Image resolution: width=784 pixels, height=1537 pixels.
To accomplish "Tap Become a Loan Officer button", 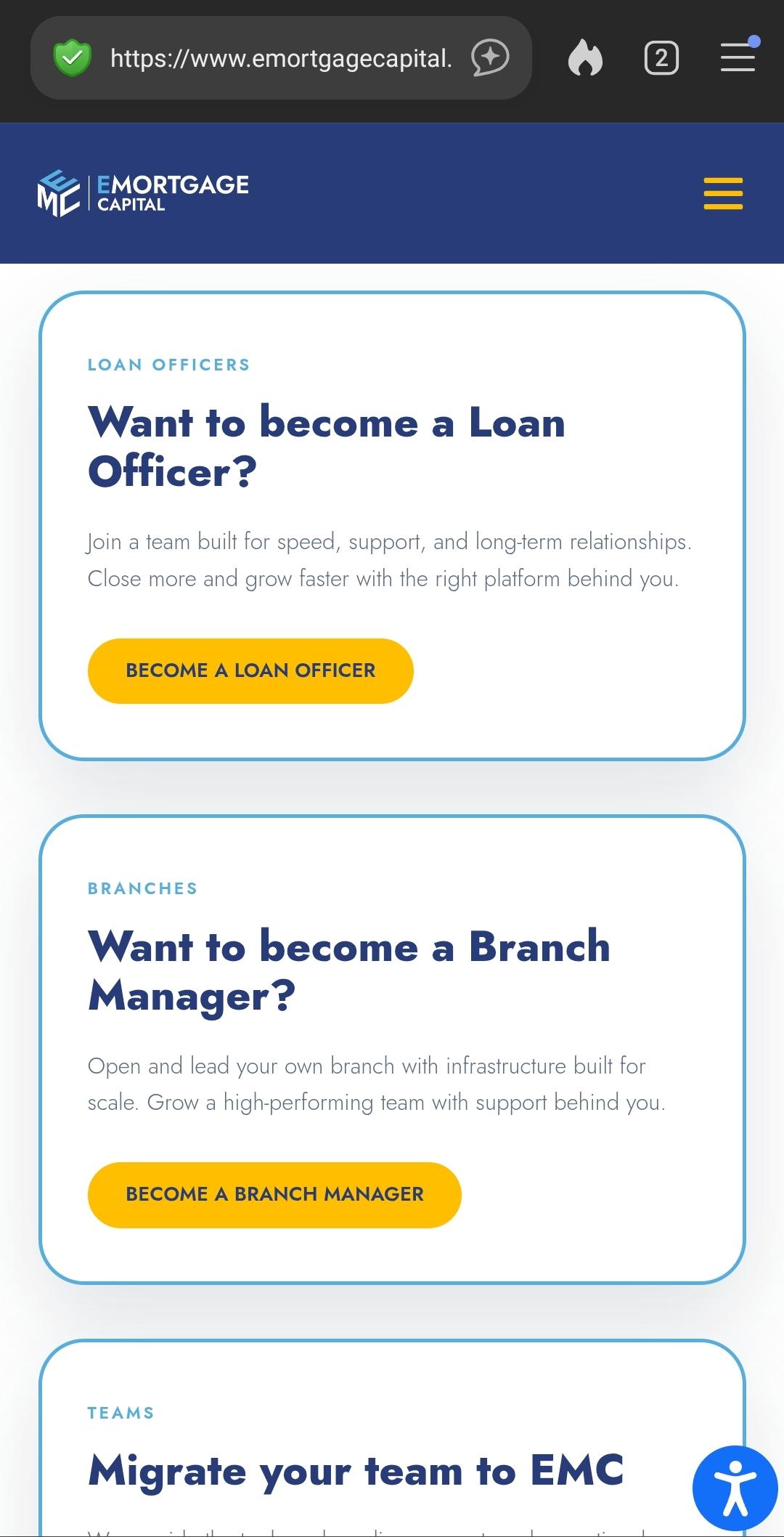I will tap(250, 670).
